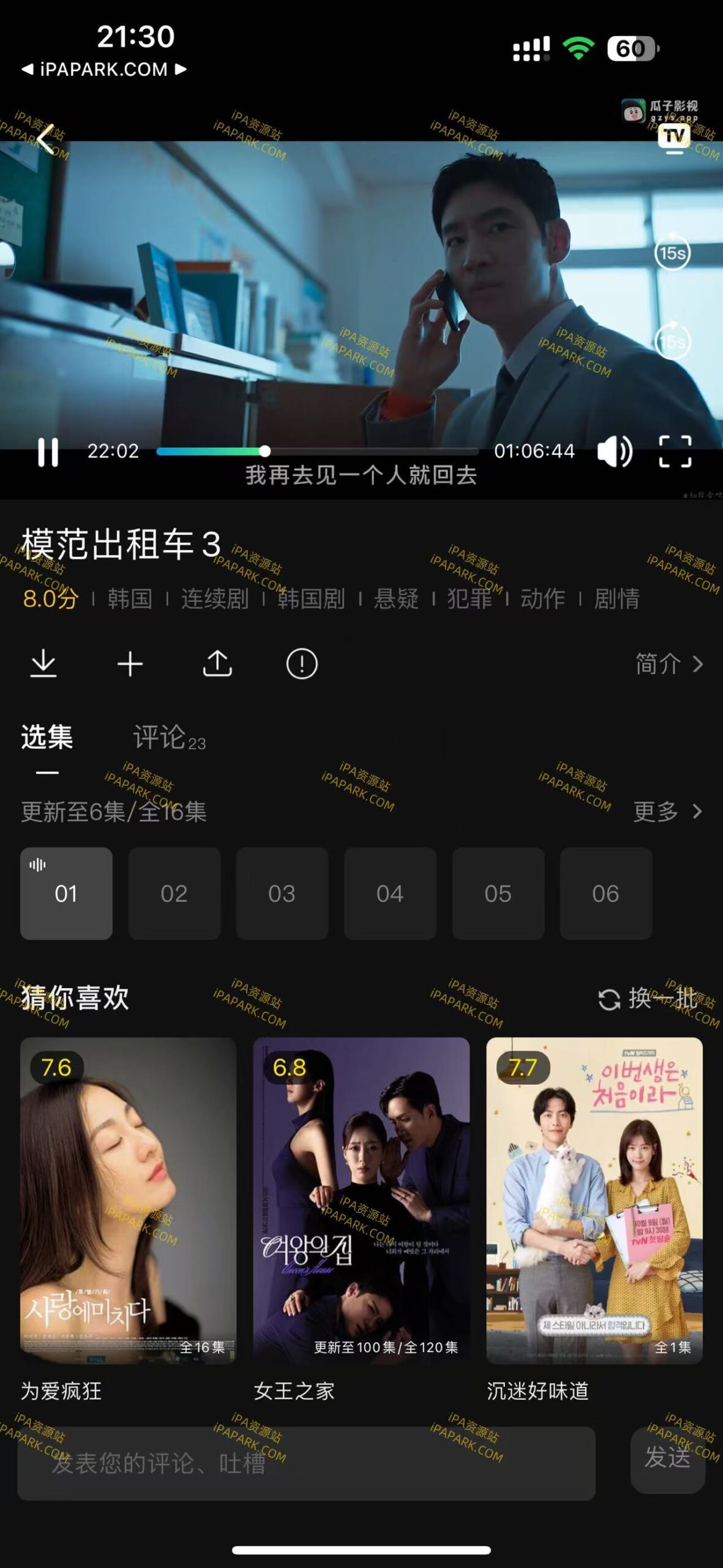Select episode 03

pos(282,895)
